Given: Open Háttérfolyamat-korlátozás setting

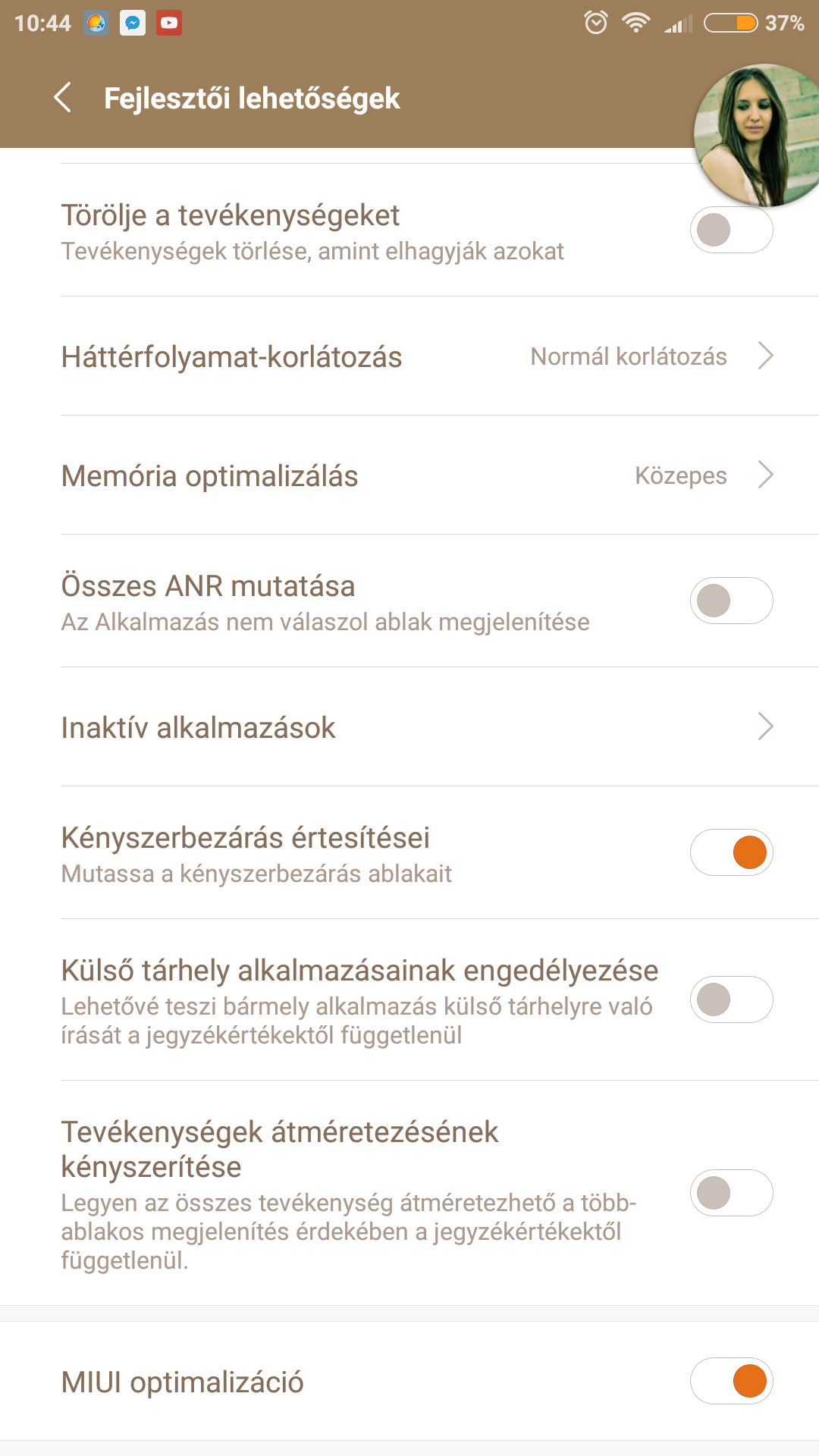Looking at the screenshot, I should (x=417, y=356).
